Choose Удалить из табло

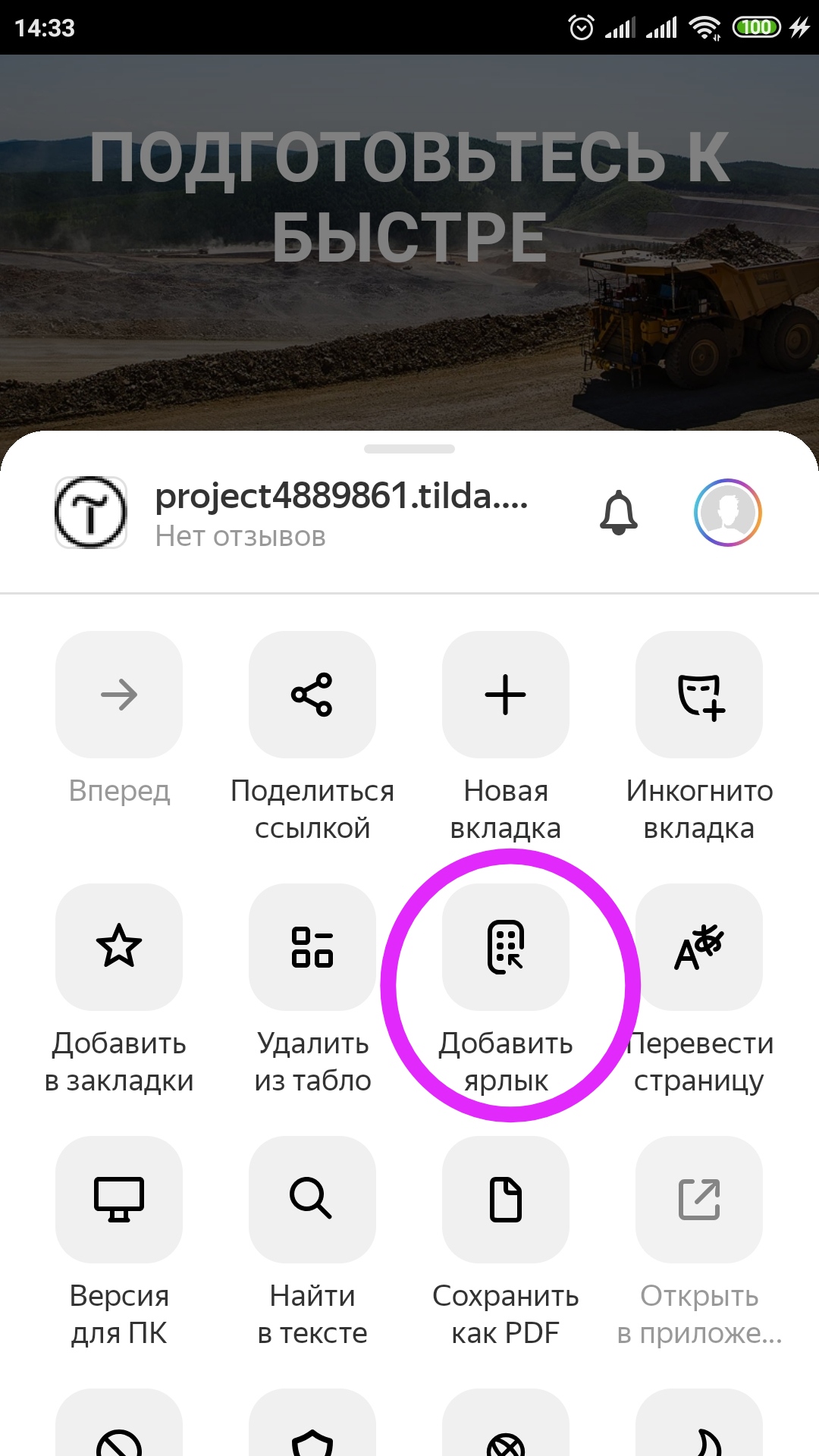pyautogui.click(x=312, y=946)
